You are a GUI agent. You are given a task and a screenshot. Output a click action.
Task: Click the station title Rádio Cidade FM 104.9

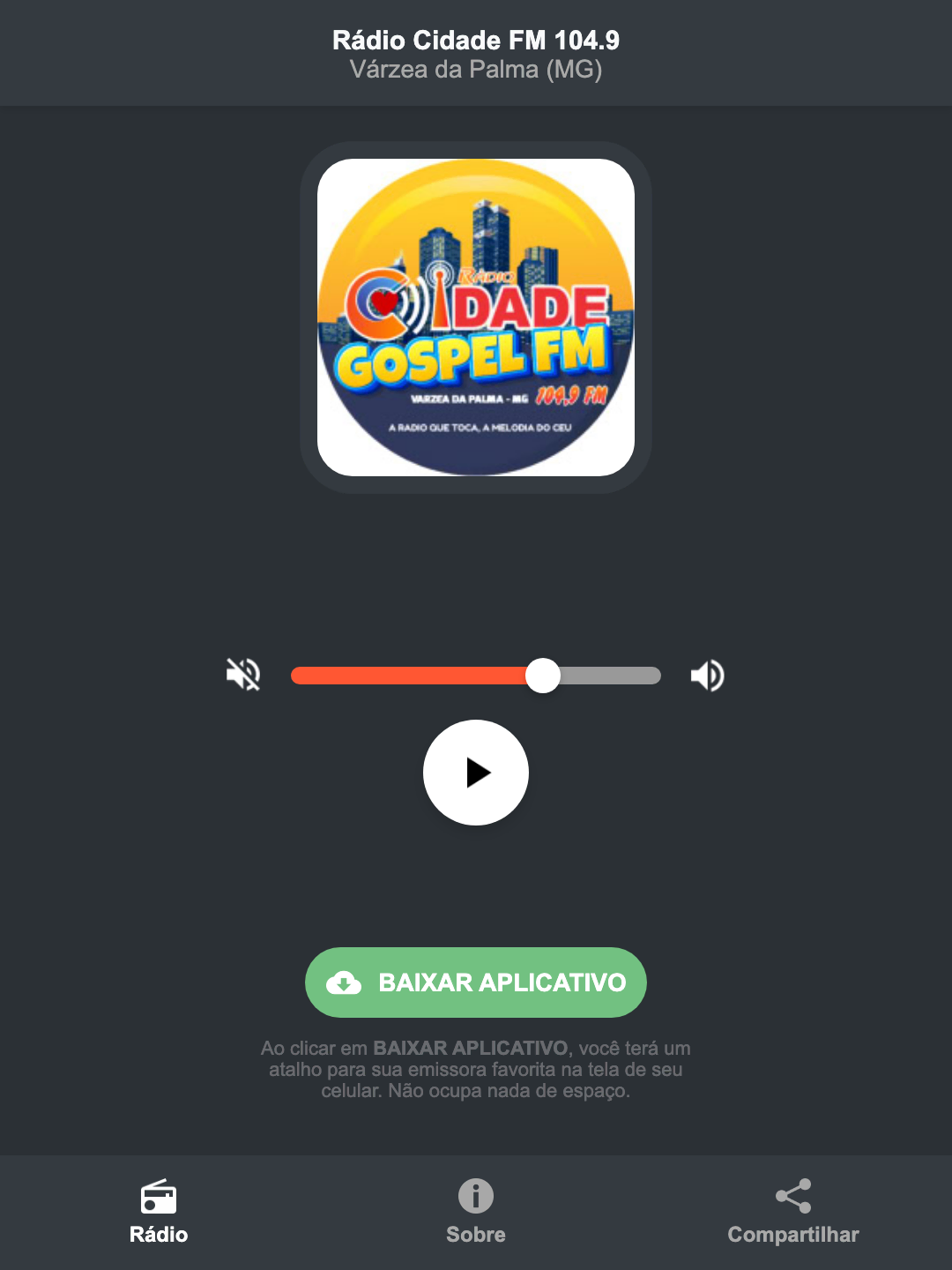475,40
